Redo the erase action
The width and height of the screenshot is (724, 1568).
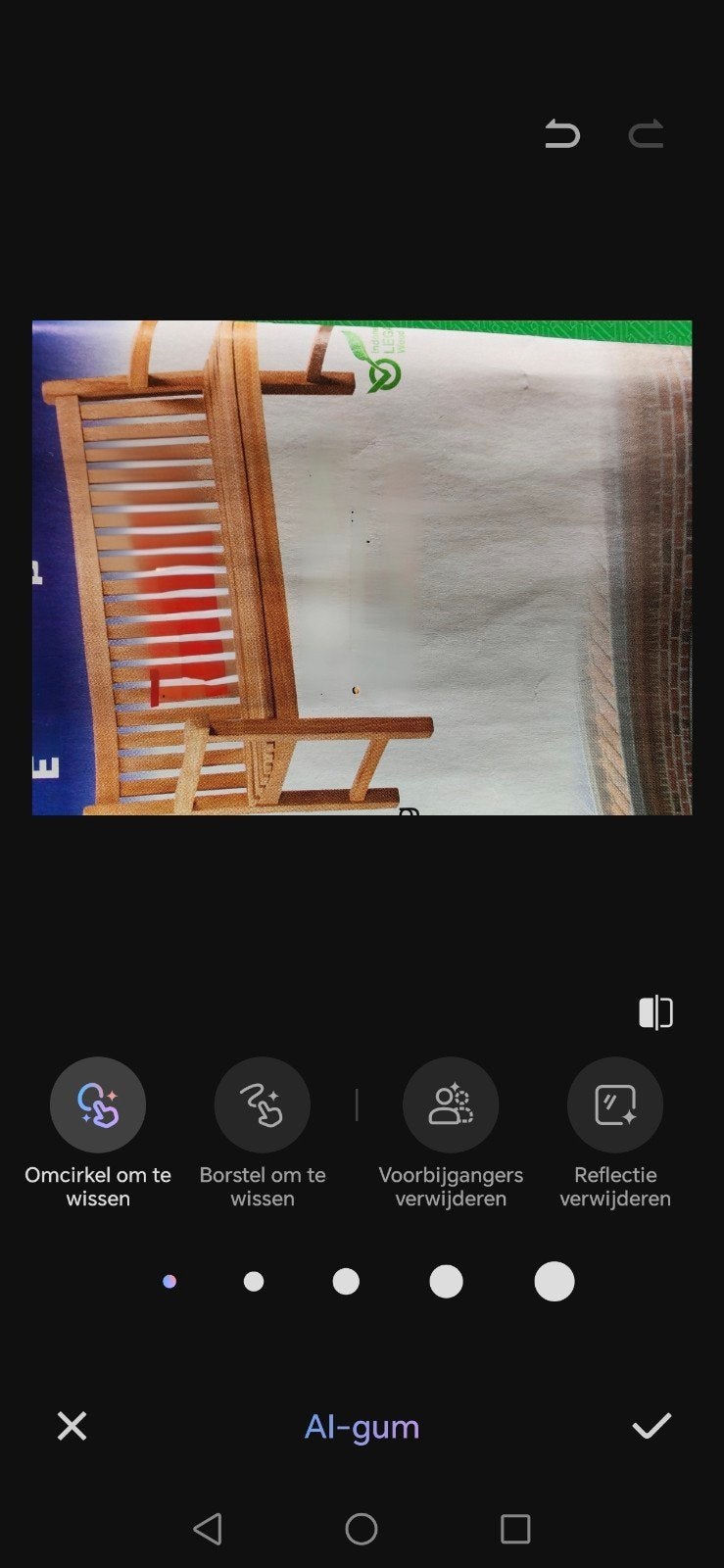coord(646,133)
